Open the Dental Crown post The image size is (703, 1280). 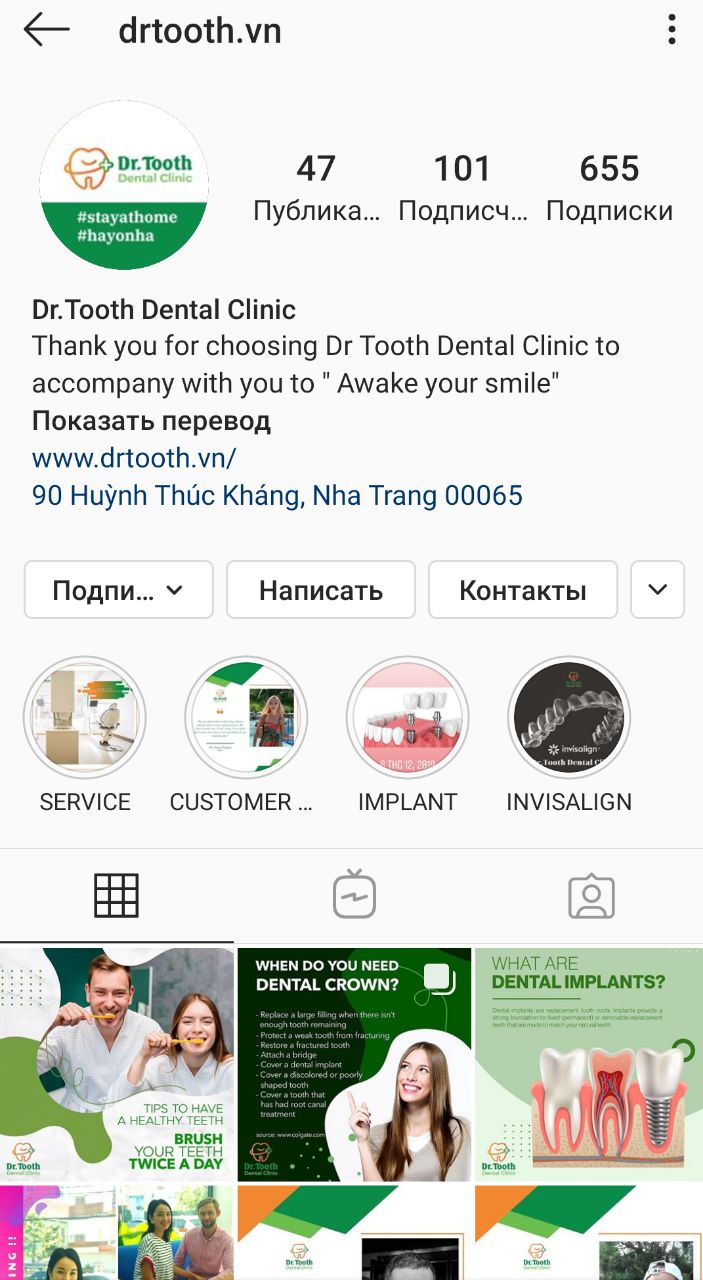click(x=354, y=1064)
